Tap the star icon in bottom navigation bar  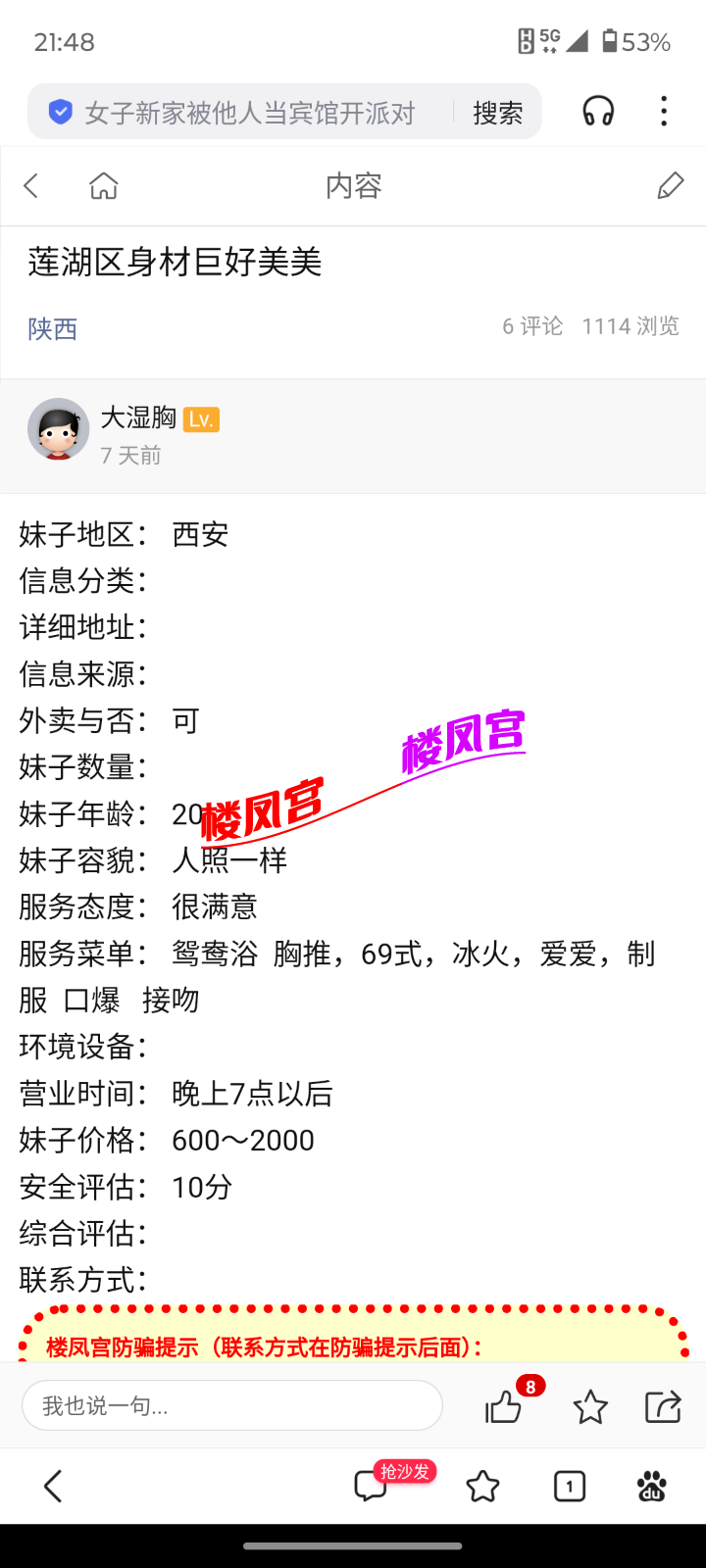[x=481, y=1486]
